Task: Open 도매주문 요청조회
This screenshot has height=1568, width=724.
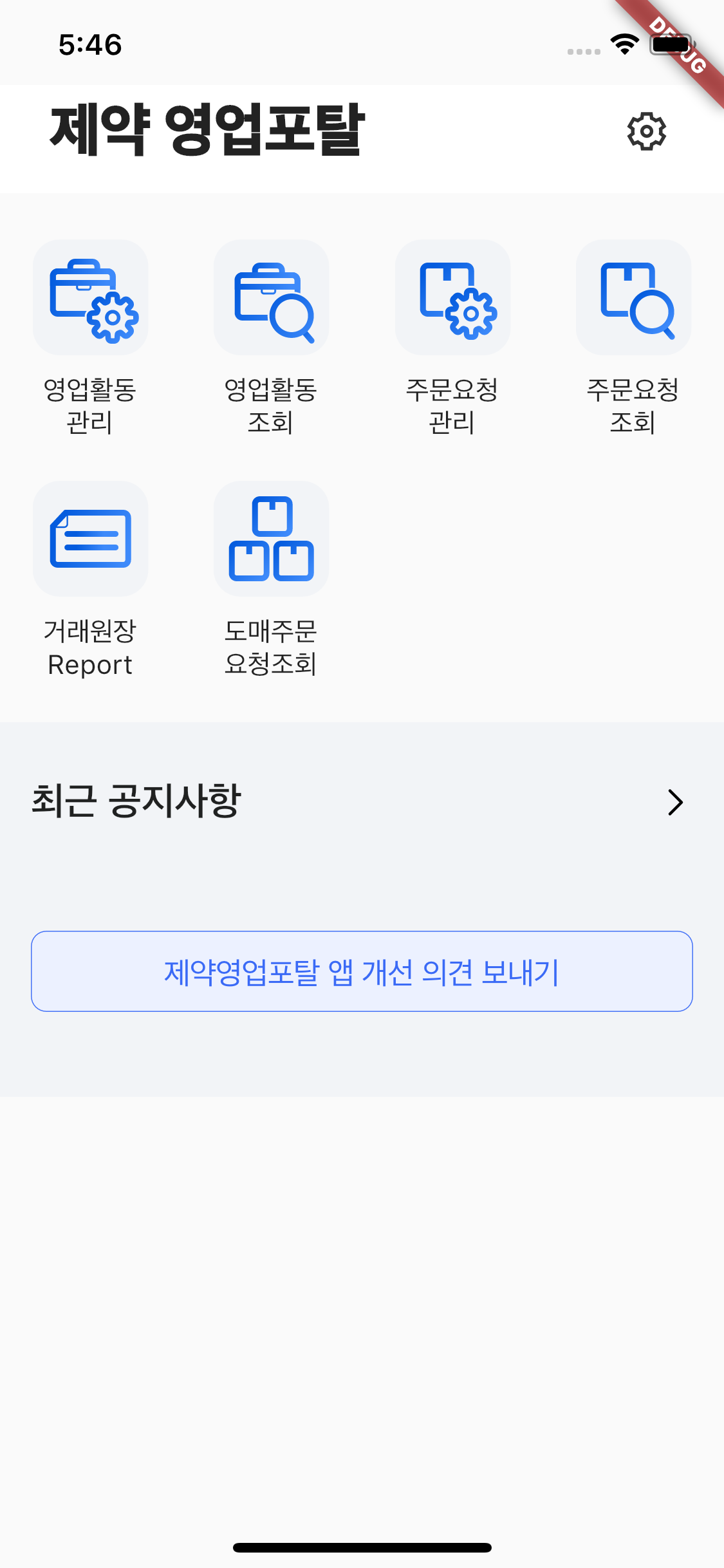Action: [272, 539]
